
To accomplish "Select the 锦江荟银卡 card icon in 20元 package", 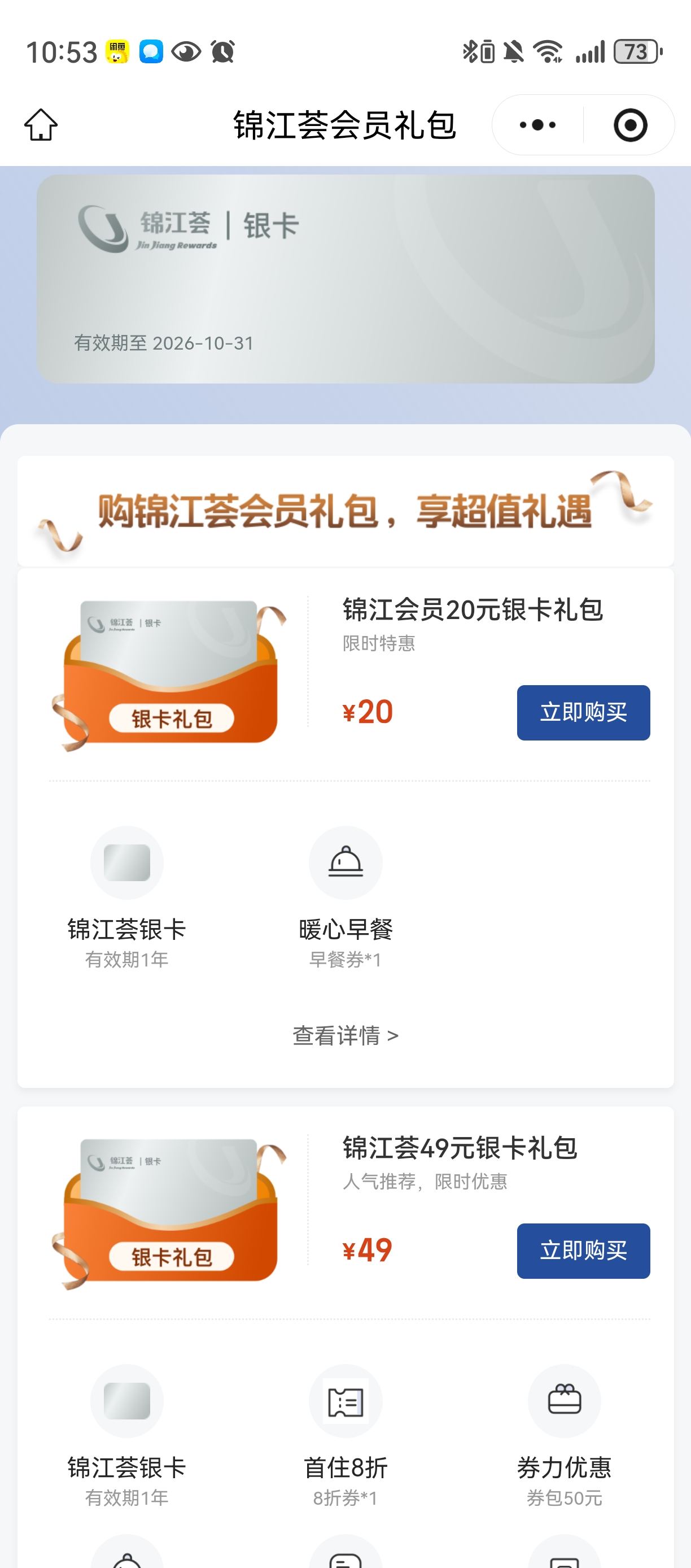I will point(126,863).
